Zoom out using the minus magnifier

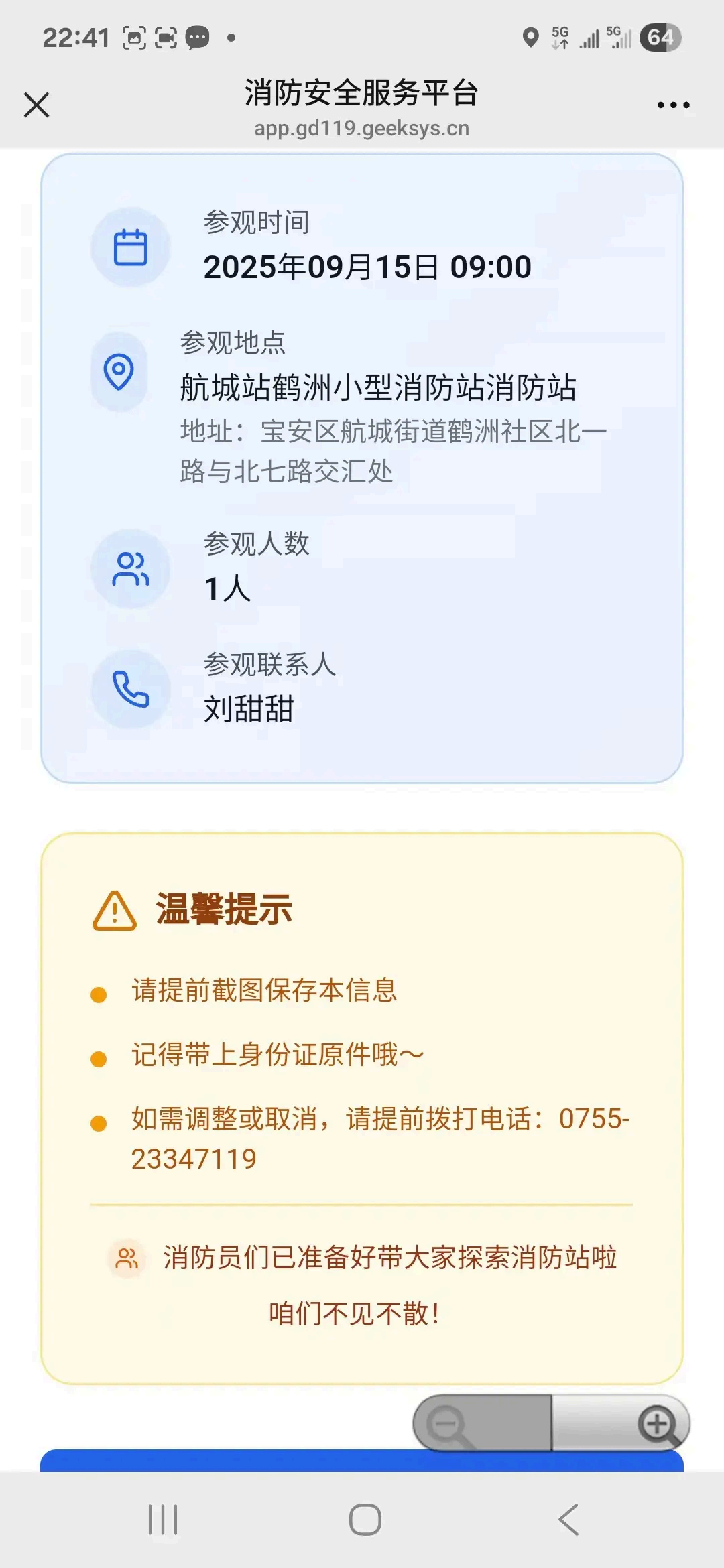448,1423
